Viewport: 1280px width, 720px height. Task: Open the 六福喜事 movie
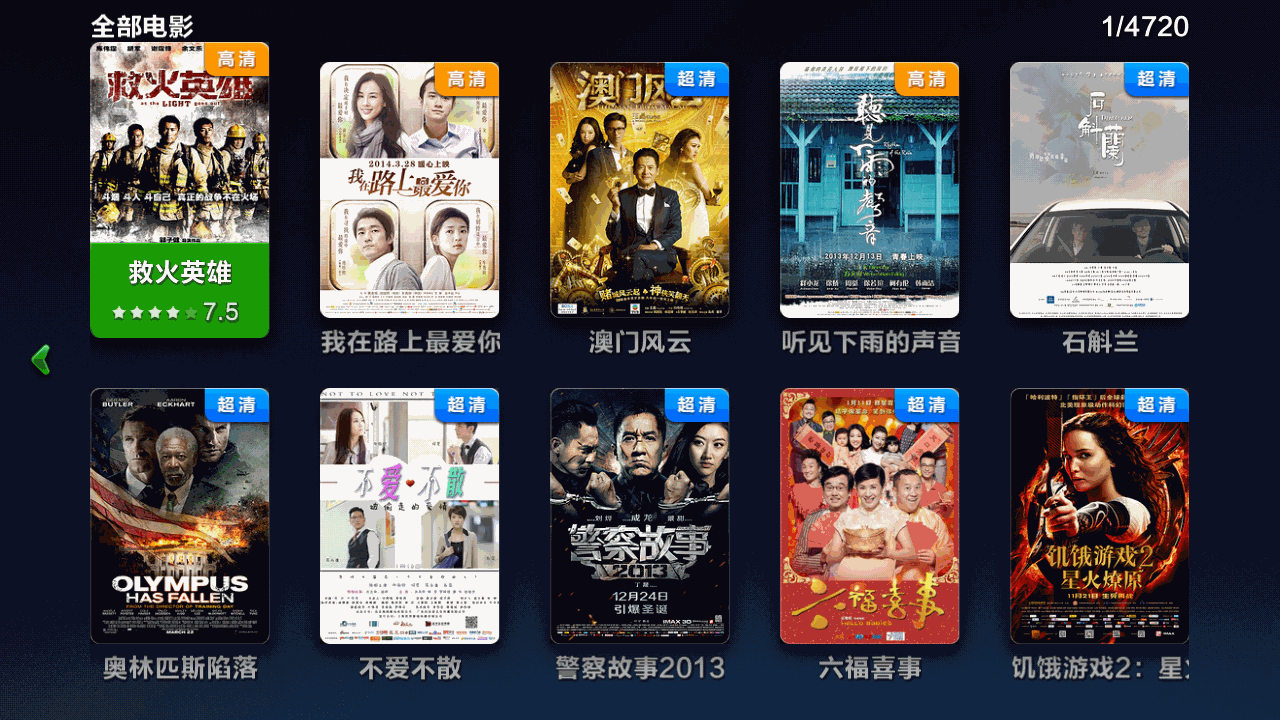[869, 516]
